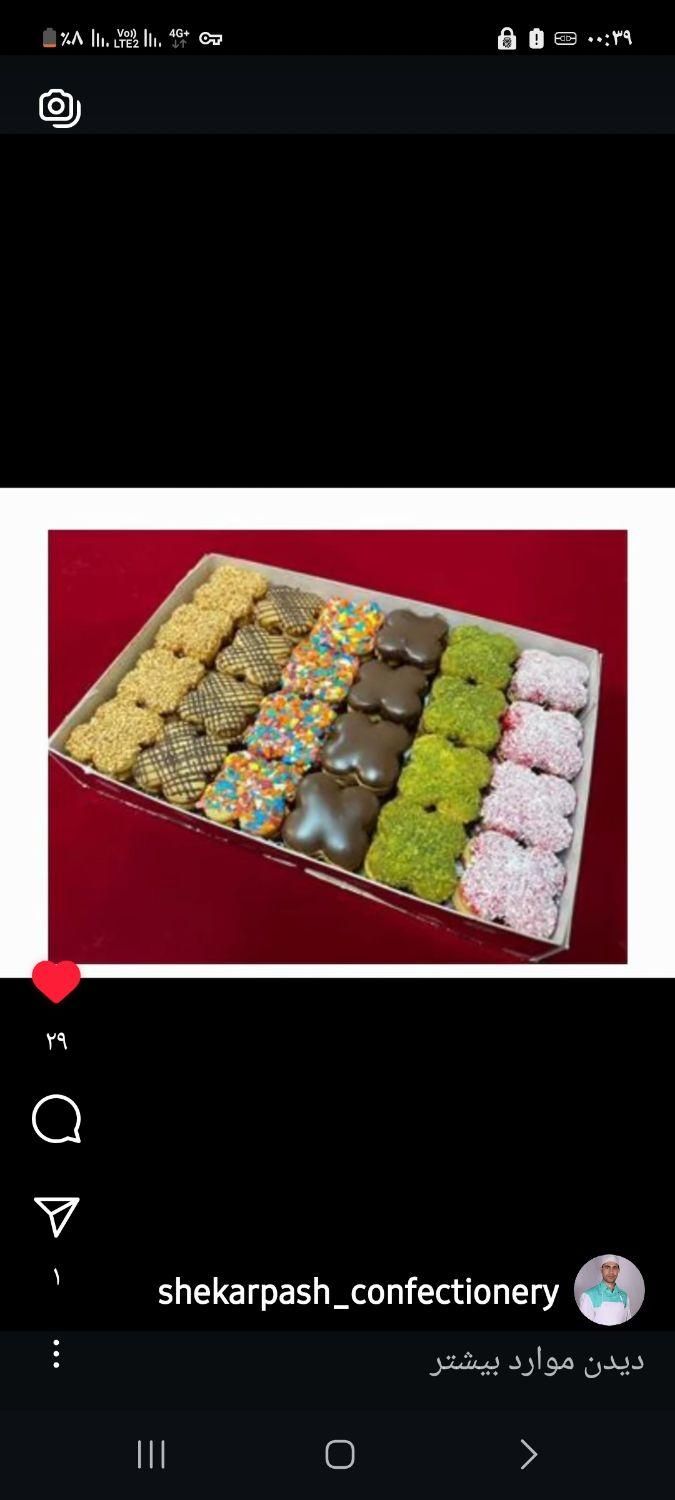Tap the profile avatar of shekarpash_confectionery
The height and width of the screenshot is (1500, 675).
[609, 1290]
